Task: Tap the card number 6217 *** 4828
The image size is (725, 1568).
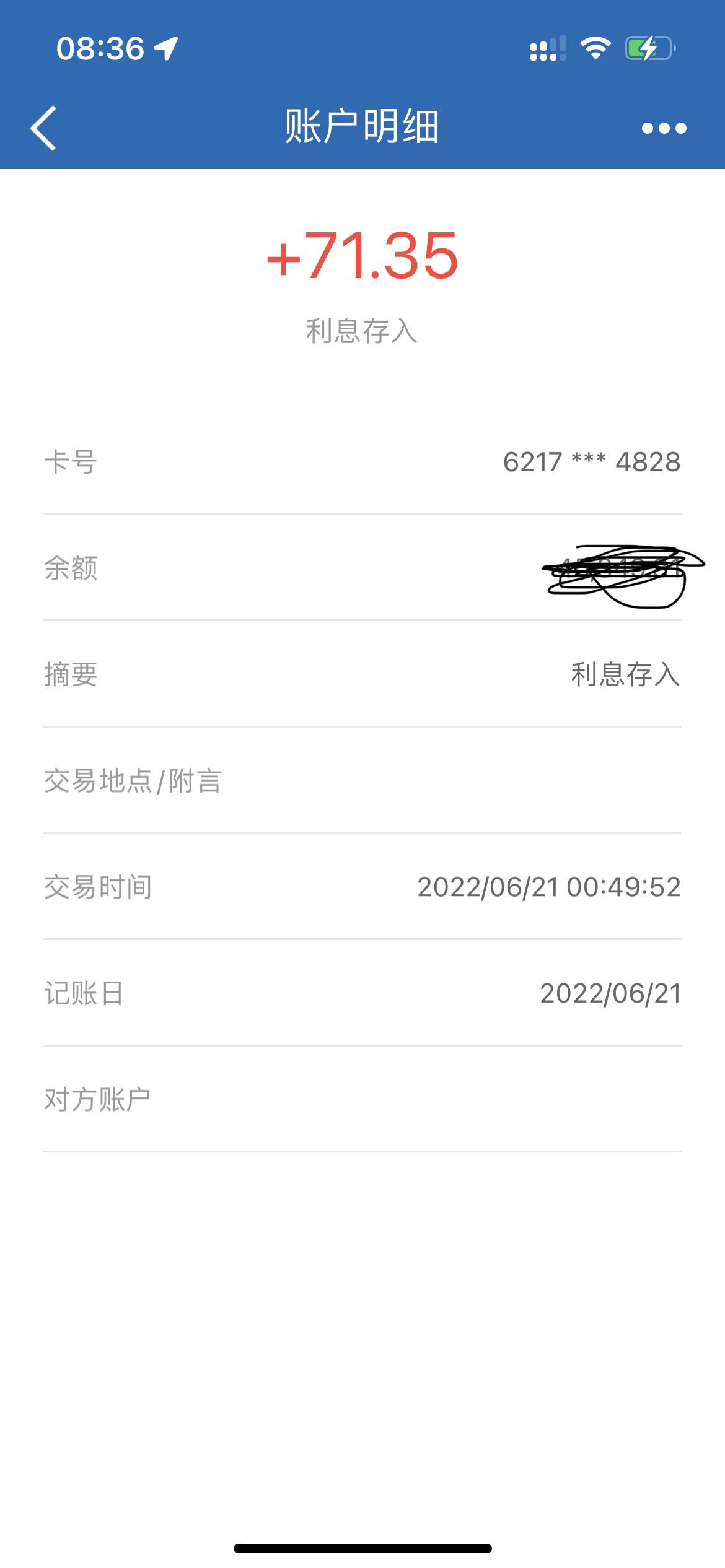Action: [592, 461]
